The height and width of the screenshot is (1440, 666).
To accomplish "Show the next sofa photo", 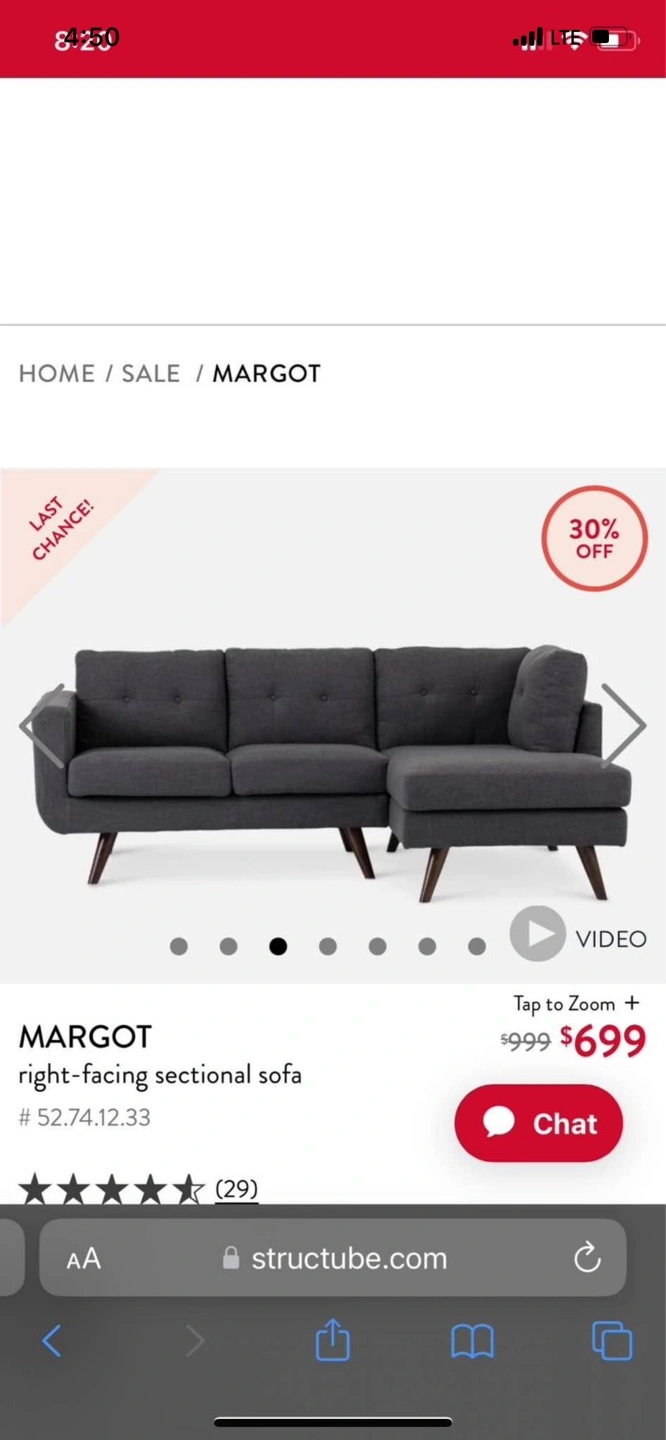I will pyautogui.click(x=623, y=725).
